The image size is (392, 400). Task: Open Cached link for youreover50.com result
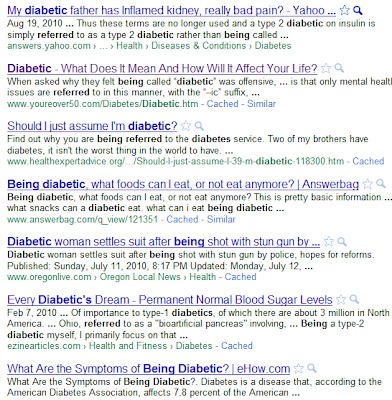point(222,104)
